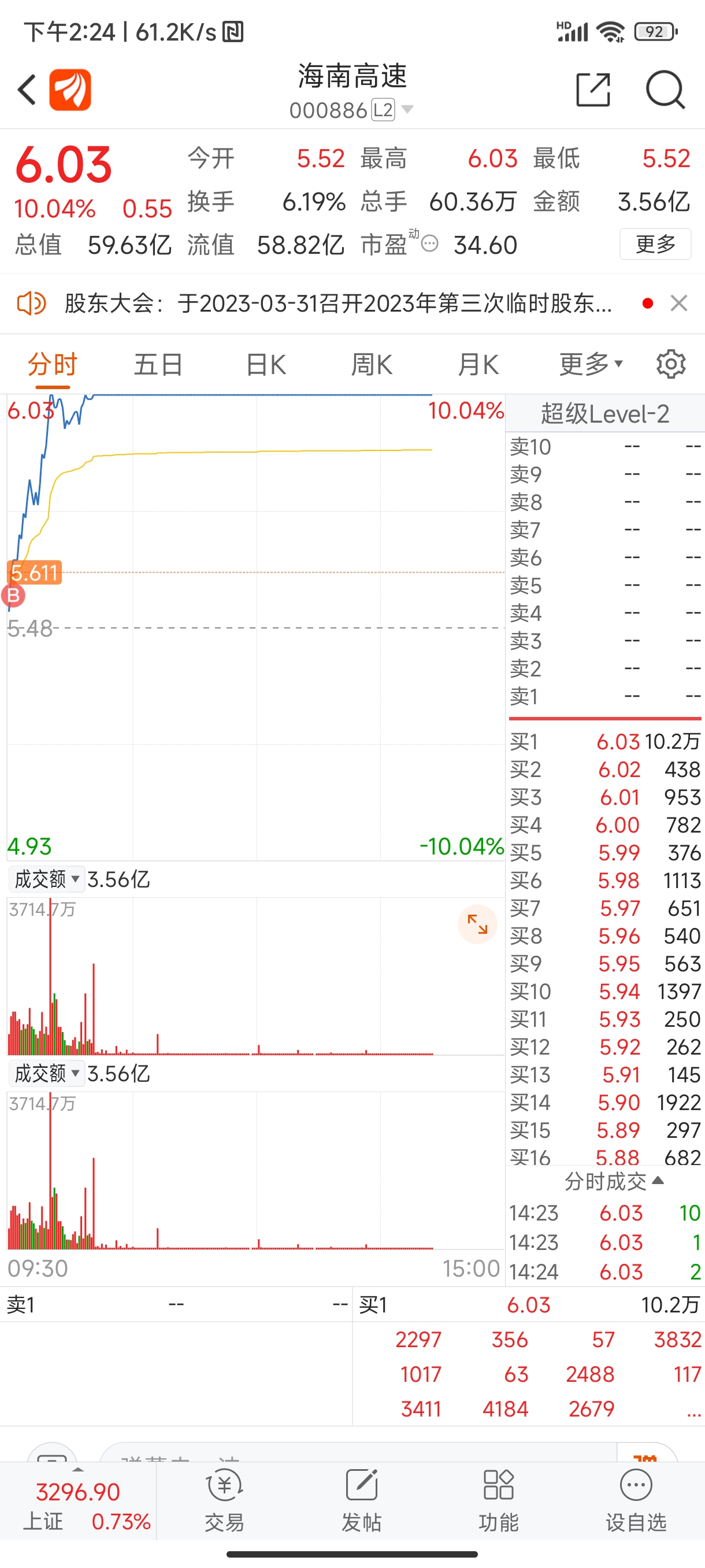The width and height of the screenshot is (705, 1568).
Task: Switch to the 日K chart tab
Action: tap(266, 365)
